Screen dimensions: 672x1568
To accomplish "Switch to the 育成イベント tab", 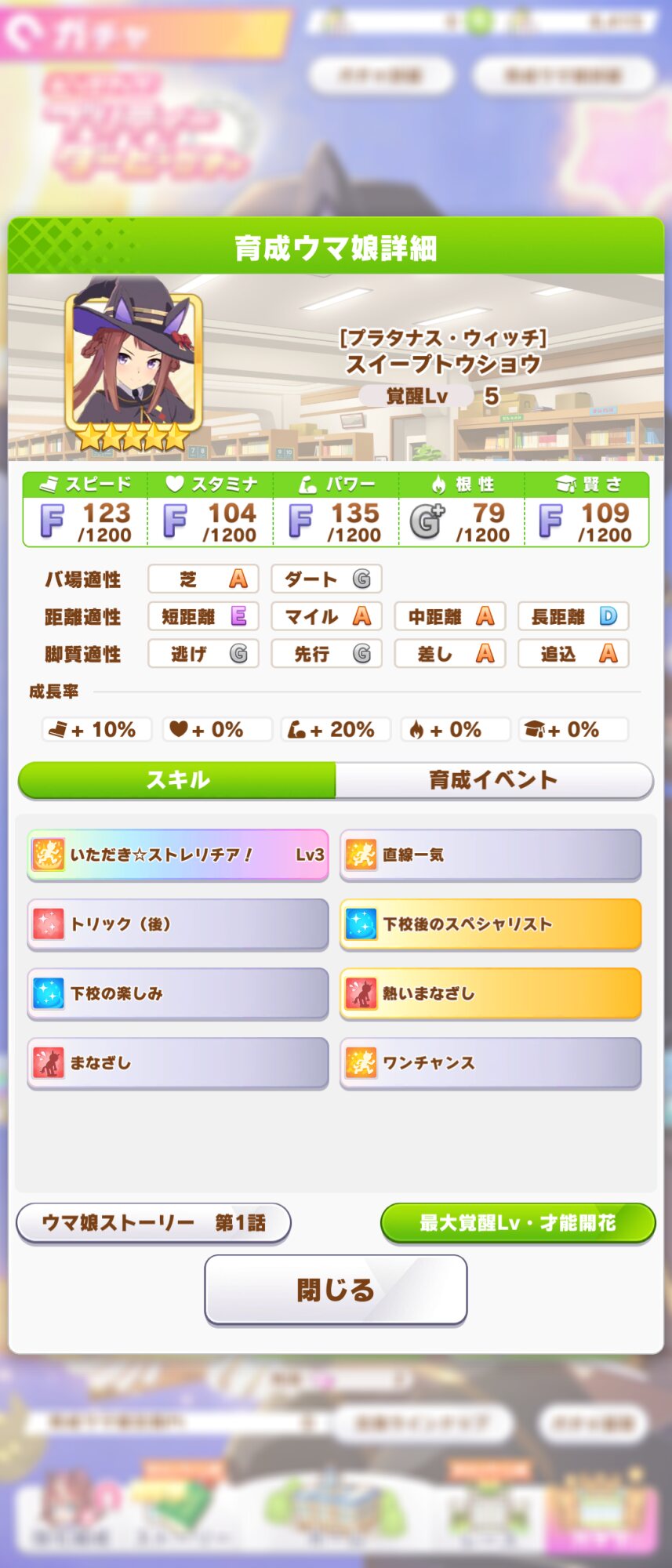I will [493, 780].
